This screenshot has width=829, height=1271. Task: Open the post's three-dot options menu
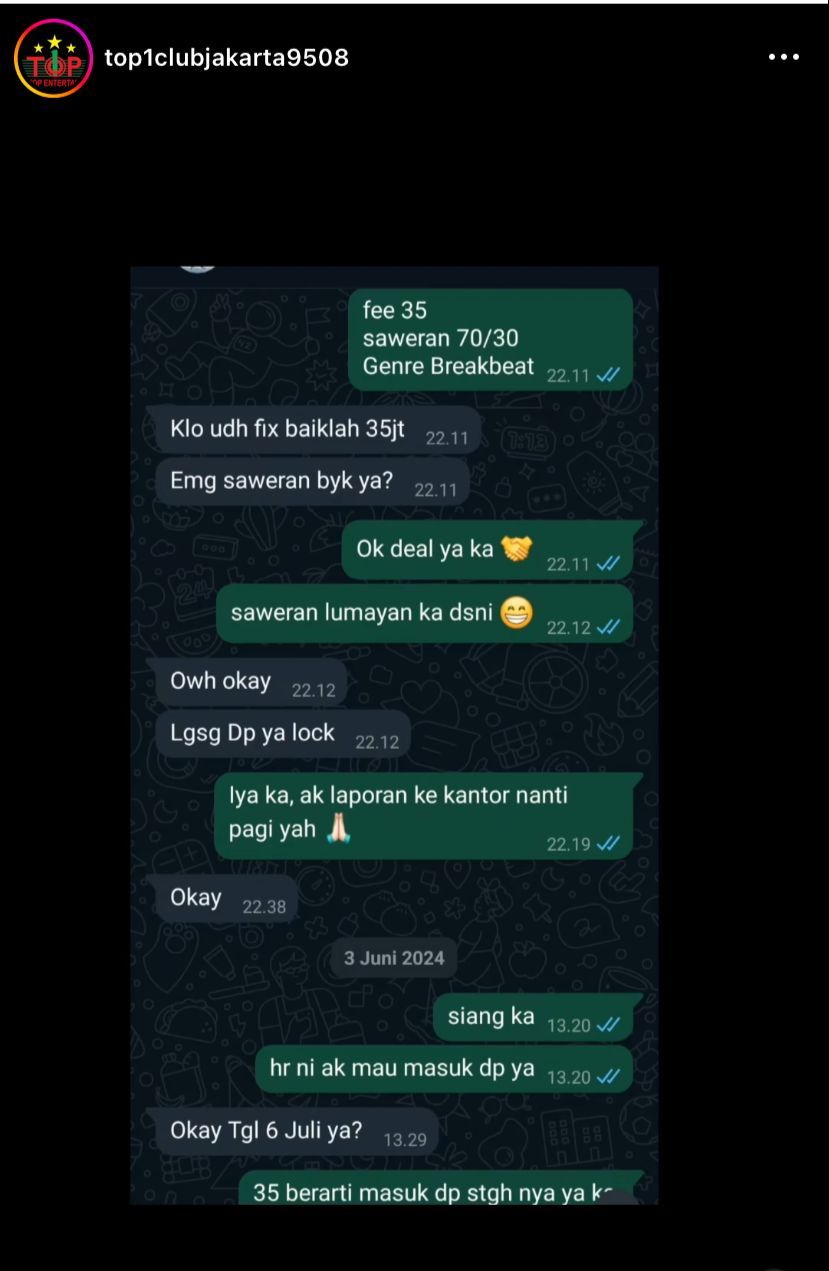tap(783, 58)
